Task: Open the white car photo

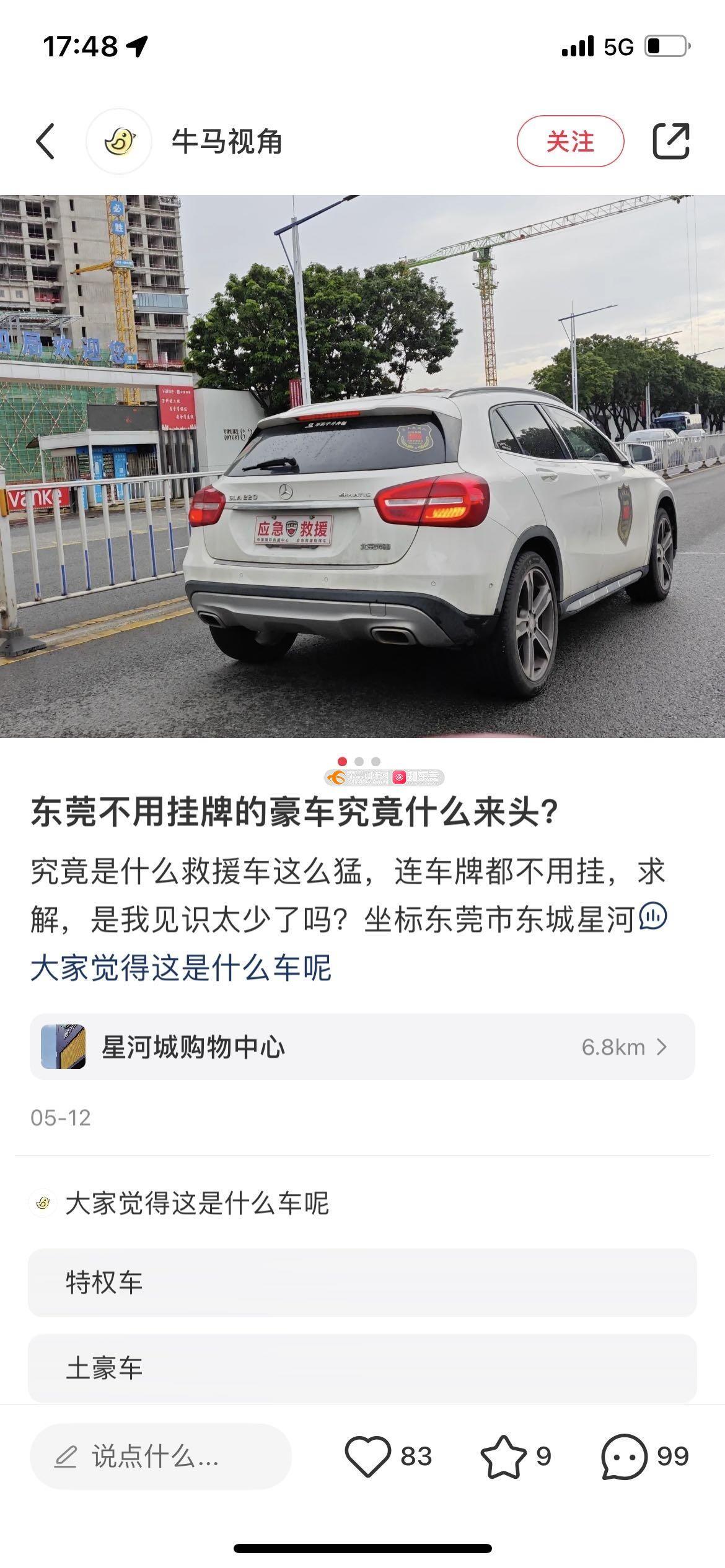Action: click(362, 466)
